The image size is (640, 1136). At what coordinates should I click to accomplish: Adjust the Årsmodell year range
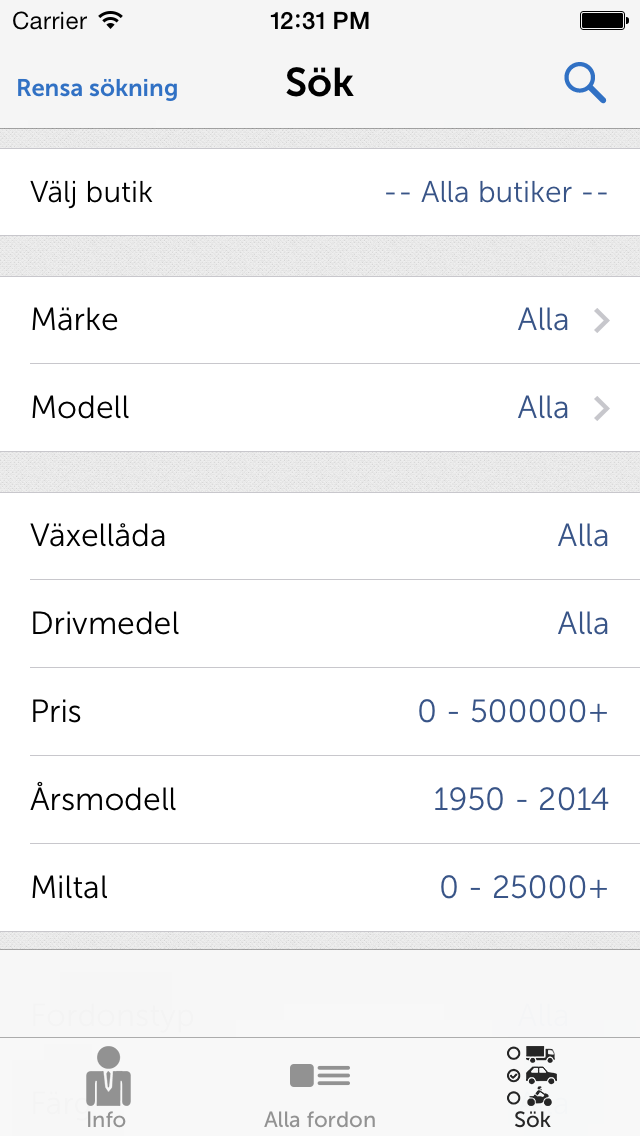click(x=320, y=799)
